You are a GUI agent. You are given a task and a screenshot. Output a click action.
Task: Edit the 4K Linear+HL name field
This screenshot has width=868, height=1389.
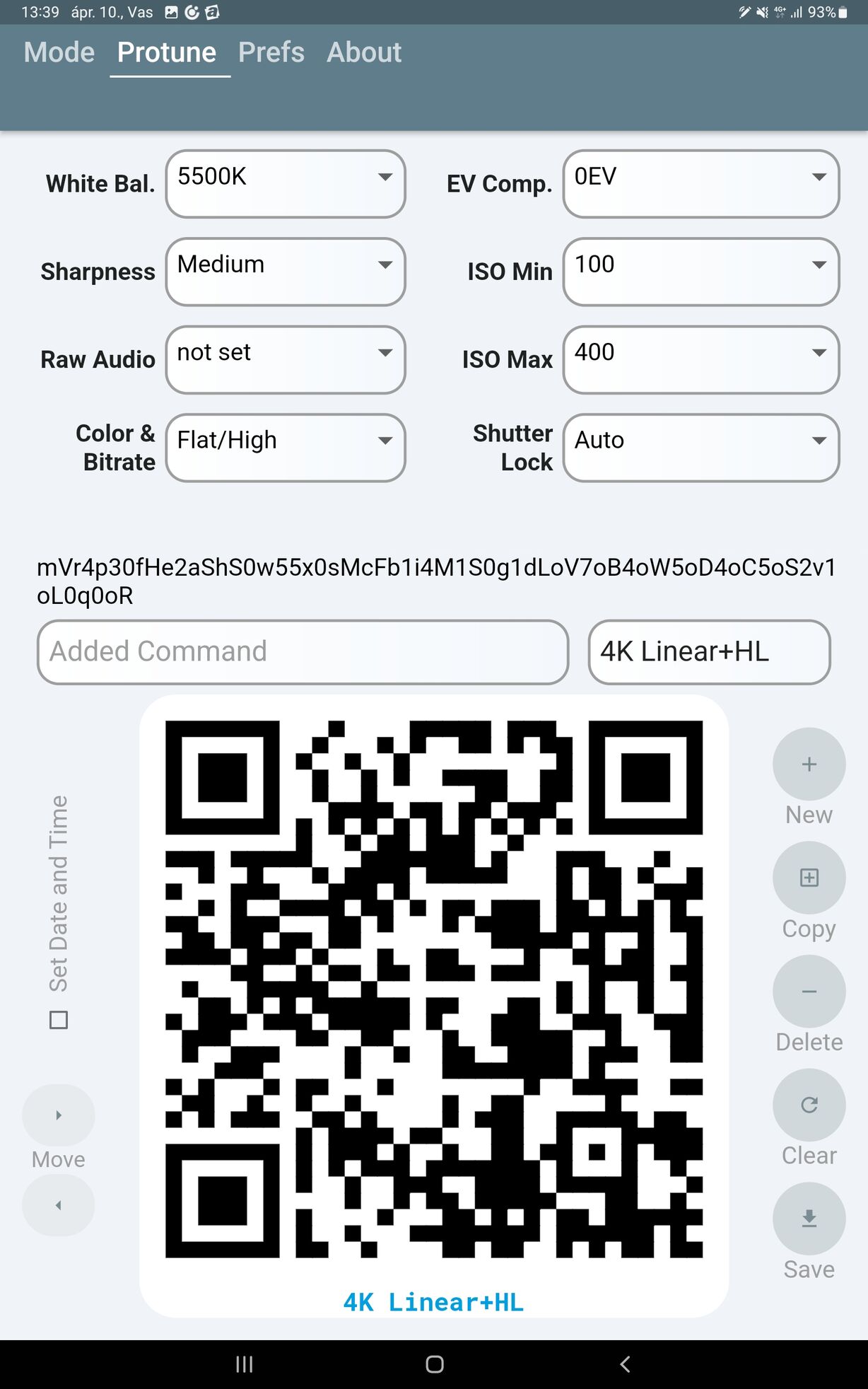click(x=708, y=651)
